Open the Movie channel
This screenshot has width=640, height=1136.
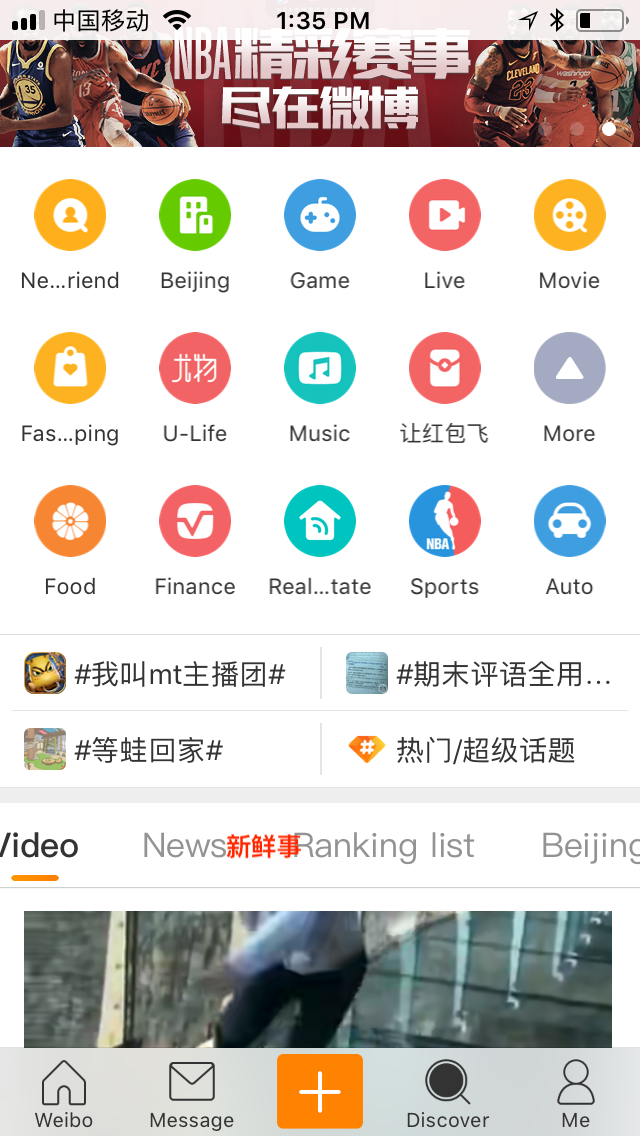click(x=569, y=215)
